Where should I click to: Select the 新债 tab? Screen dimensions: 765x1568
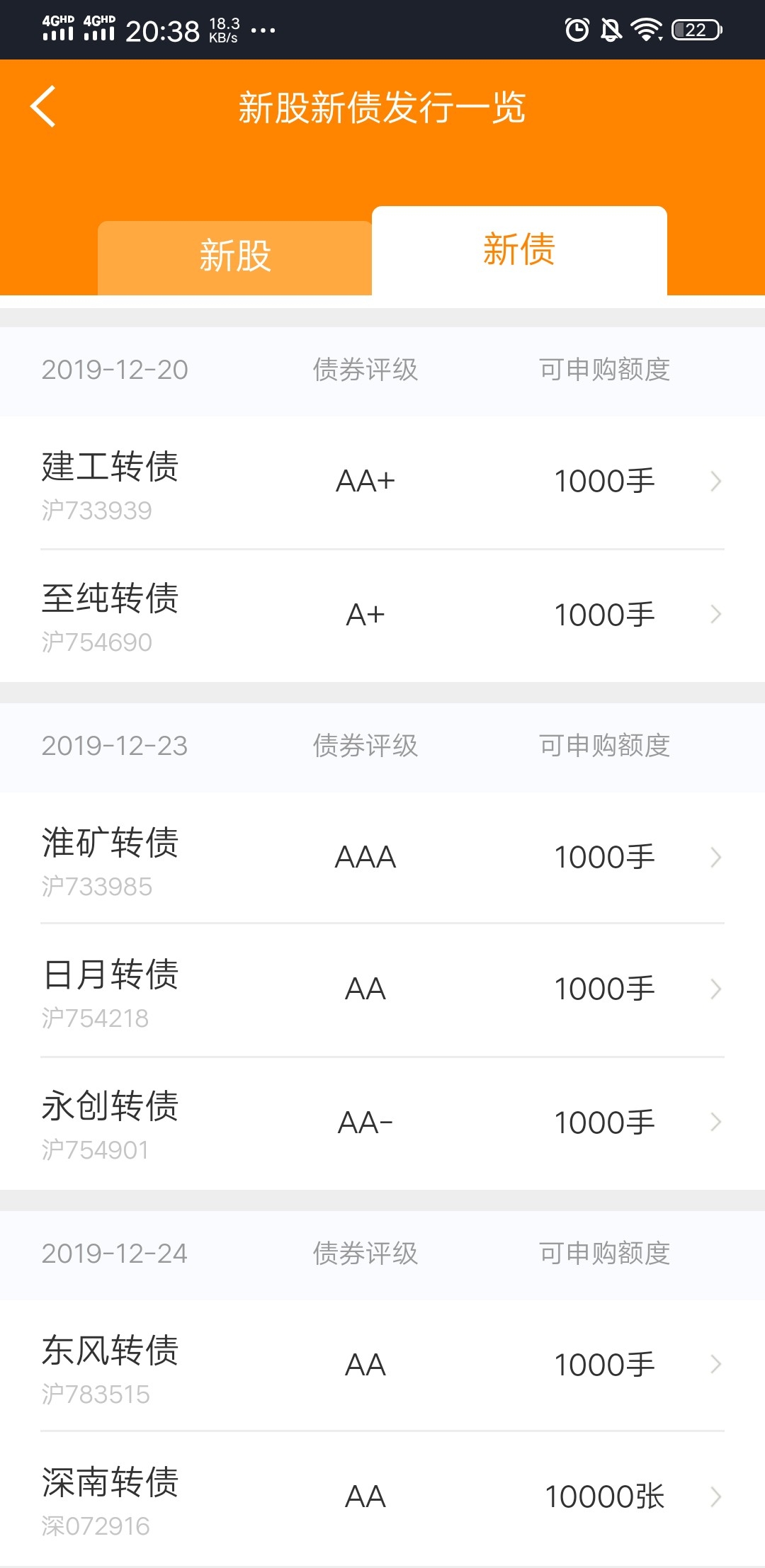[x=519, y=251]
